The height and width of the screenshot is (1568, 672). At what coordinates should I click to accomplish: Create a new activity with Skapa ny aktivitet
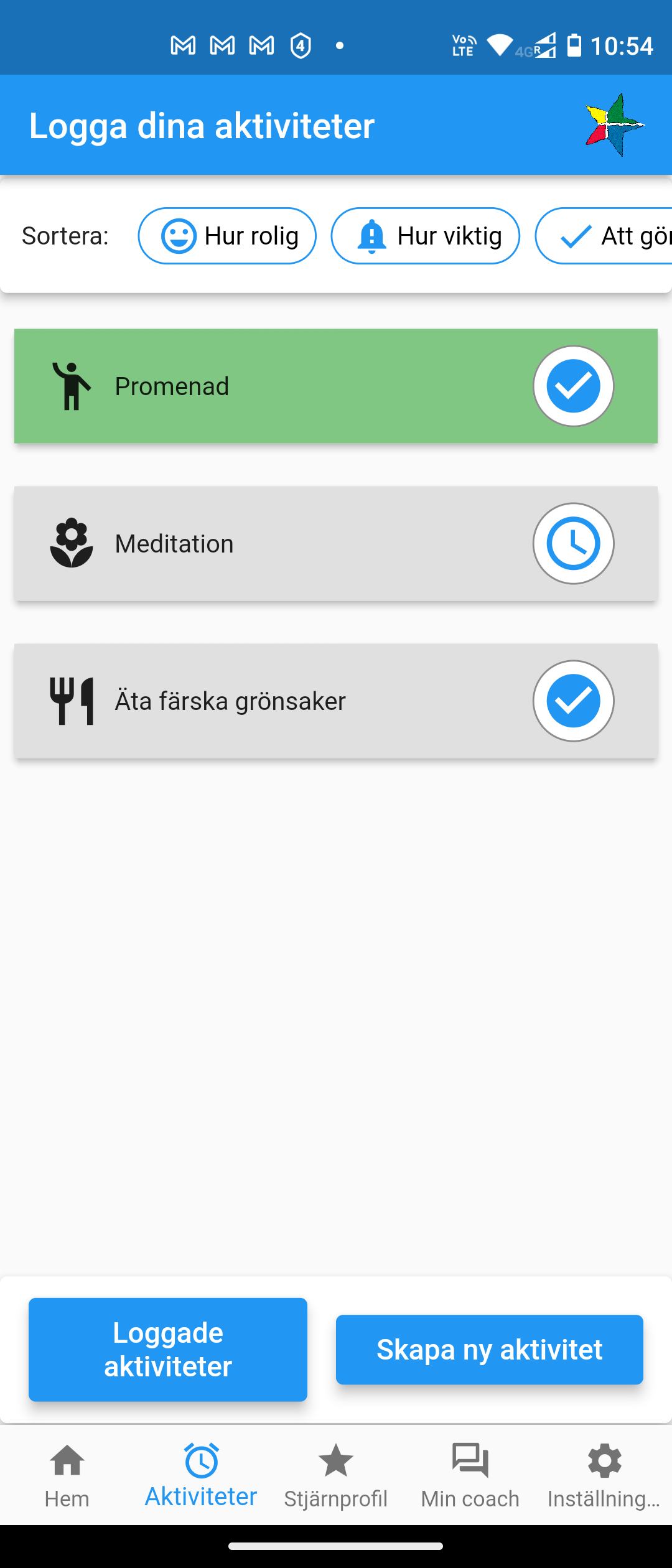click(489, 1349)
